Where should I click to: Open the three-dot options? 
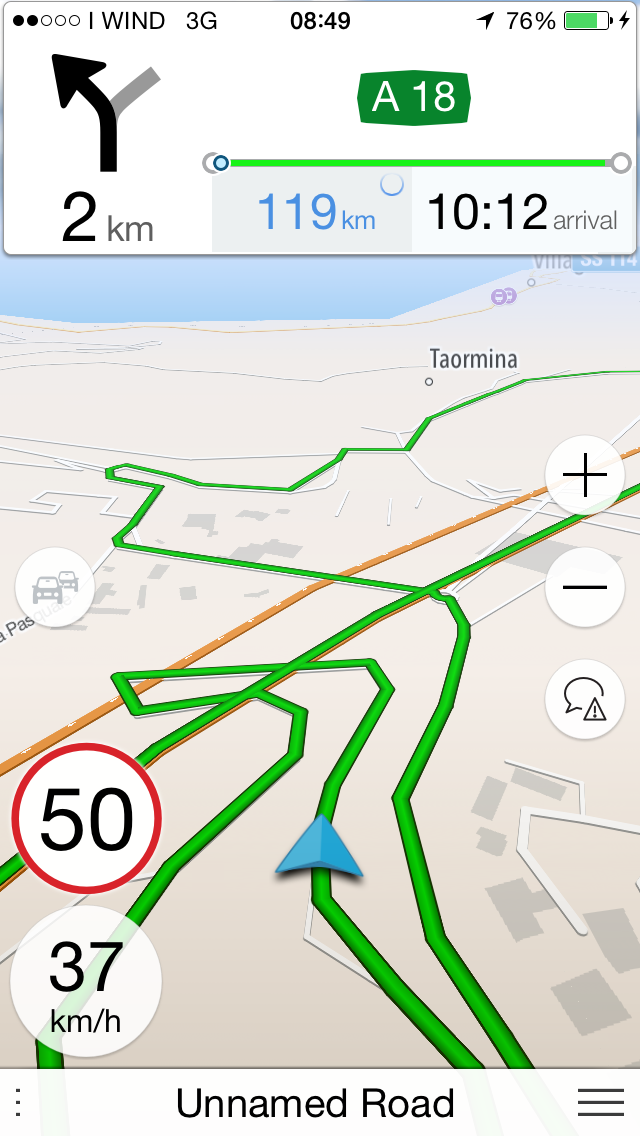20,1102
